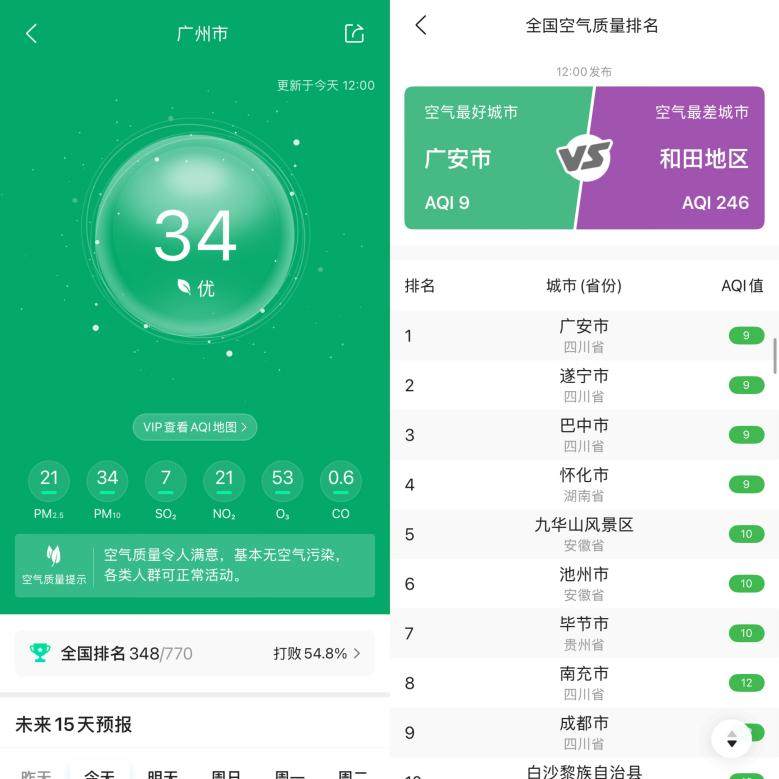Open the 广安市 row ranked first

(x=584, y=336)
